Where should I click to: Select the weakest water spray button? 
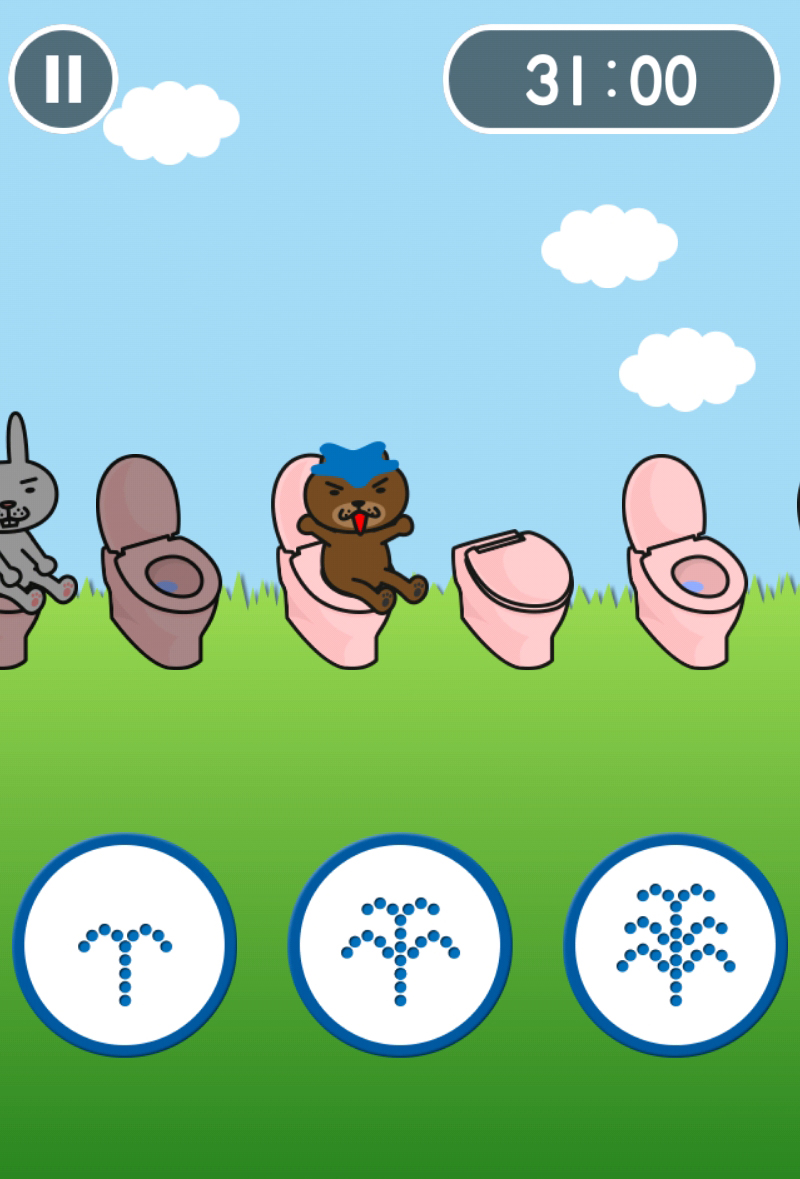point(125,945)
